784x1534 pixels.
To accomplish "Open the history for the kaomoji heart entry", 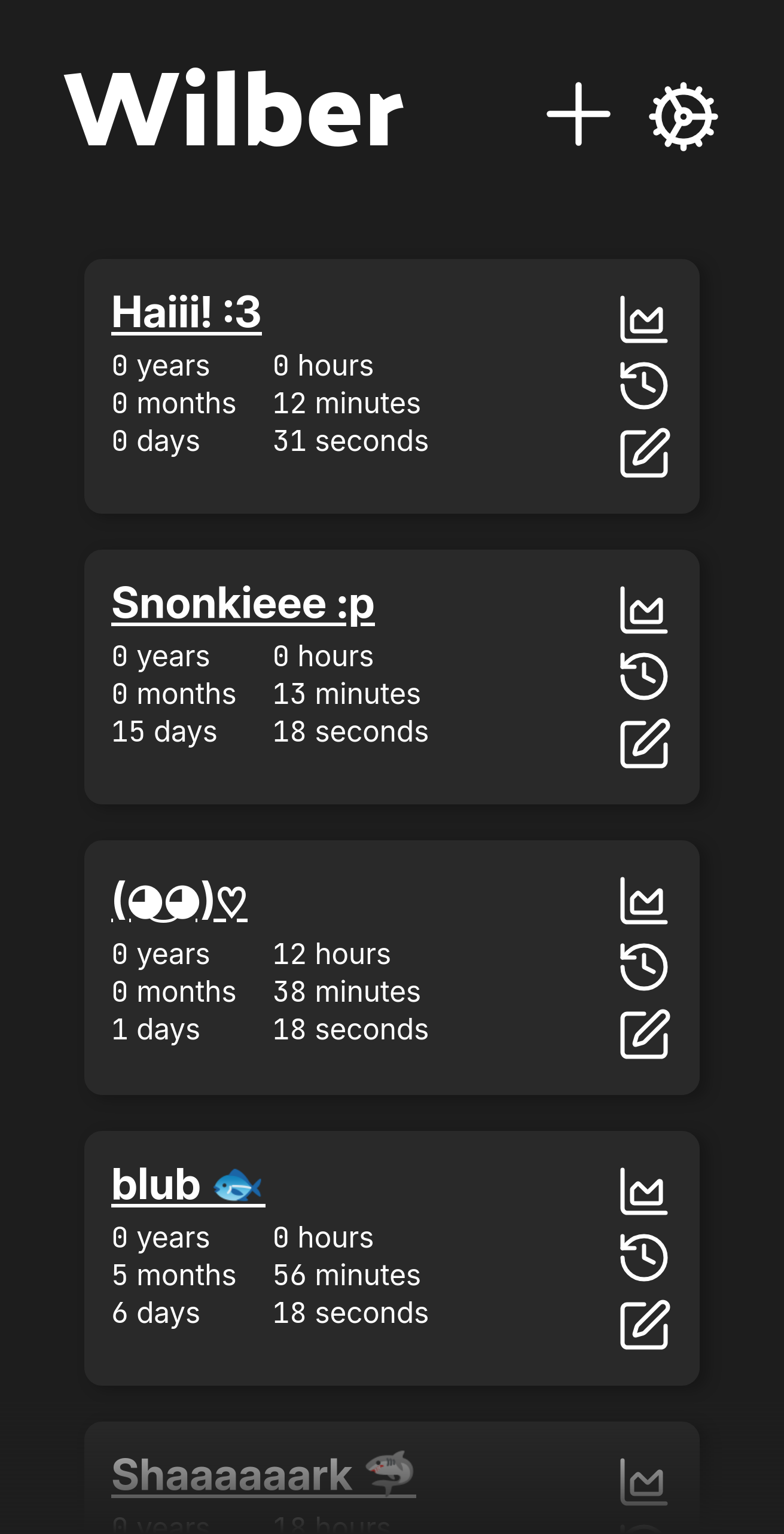I will (x=643, y=967).
